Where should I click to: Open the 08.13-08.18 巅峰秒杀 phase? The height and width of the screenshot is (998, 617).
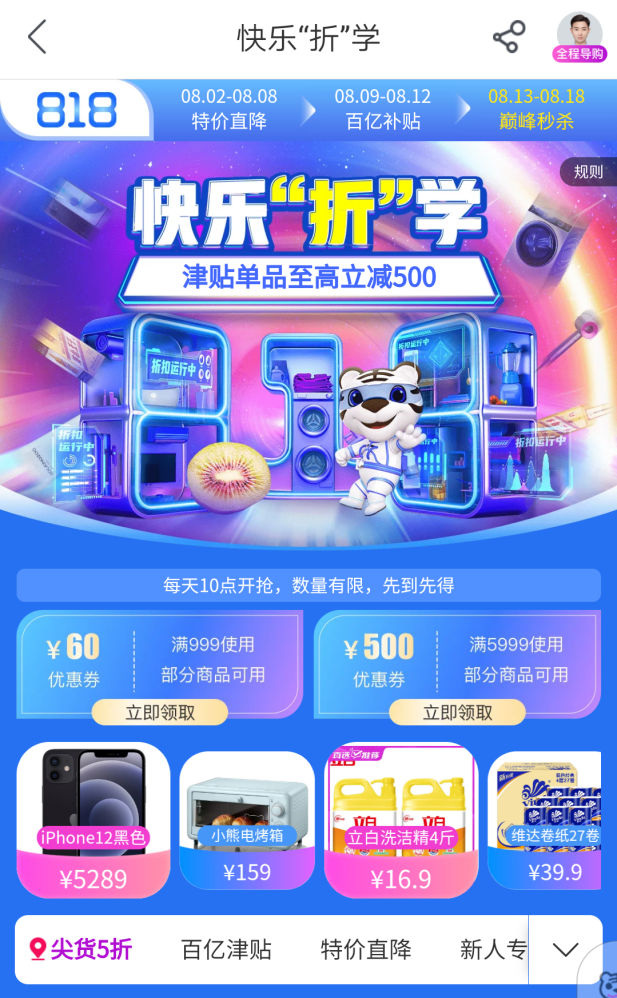click(536, 109)
